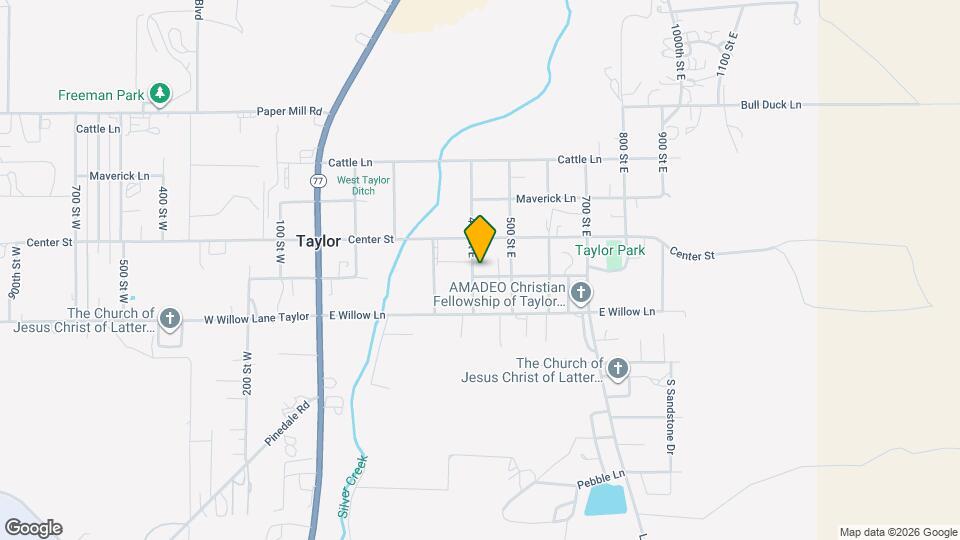Screen dimensions: 960x540
Task: Tap the Google logo
Action: pos(32,527)
